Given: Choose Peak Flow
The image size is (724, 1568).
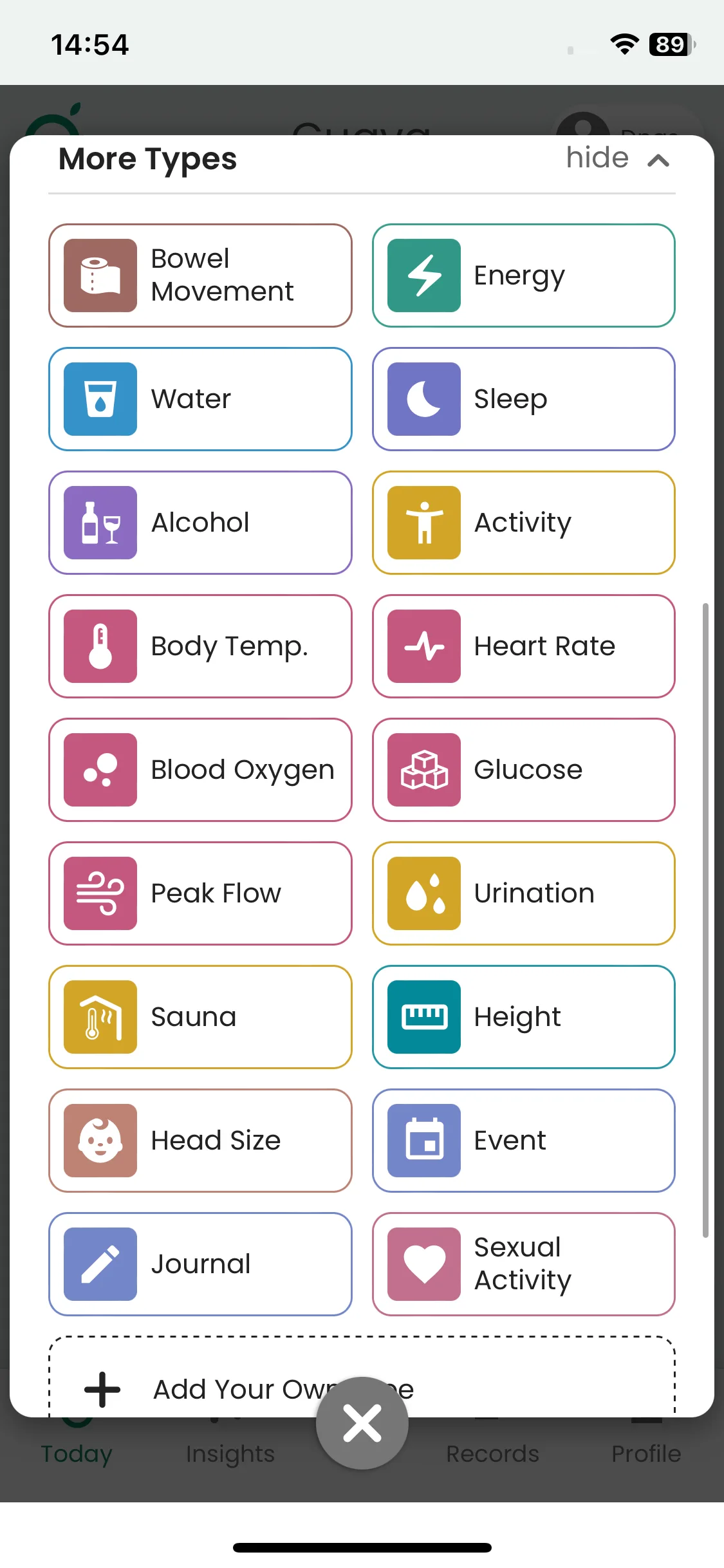Looking at the screenshot, I should 200,893.
